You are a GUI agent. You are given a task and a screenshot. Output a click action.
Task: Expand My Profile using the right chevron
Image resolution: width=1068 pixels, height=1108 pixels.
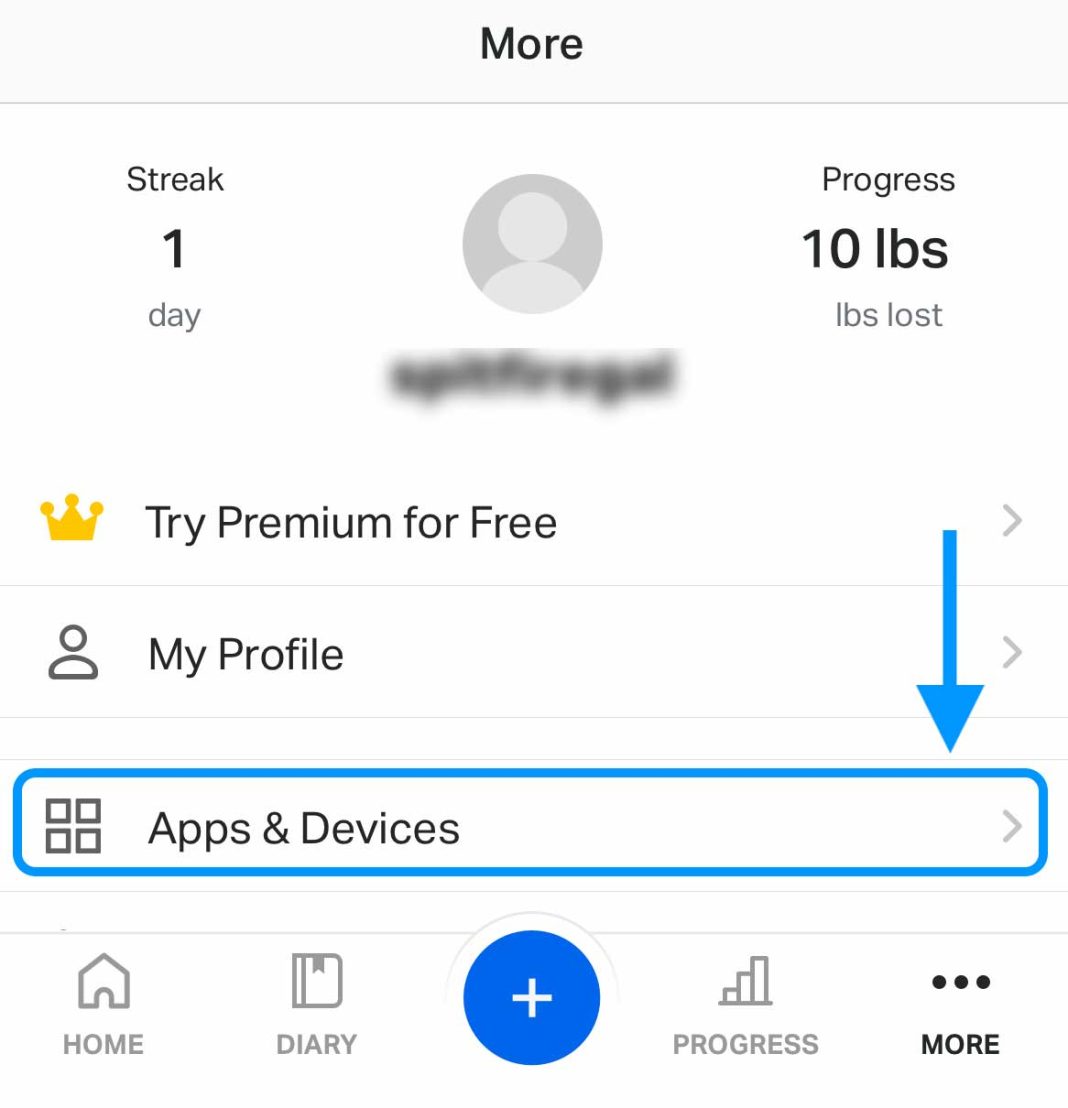pos(1013,652)
